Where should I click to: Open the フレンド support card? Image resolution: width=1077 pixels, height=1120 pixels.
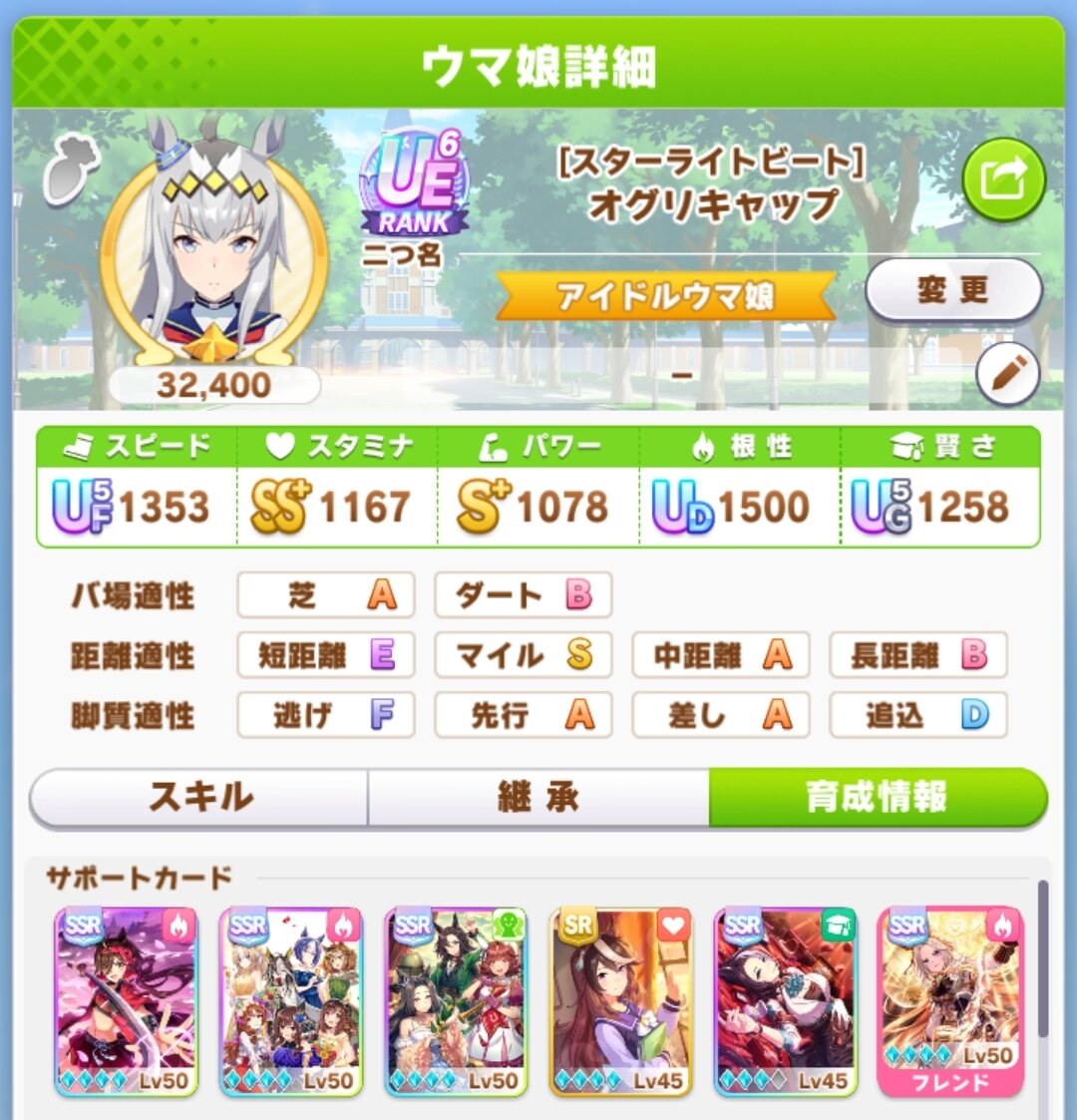click(x=950, y=1001)
